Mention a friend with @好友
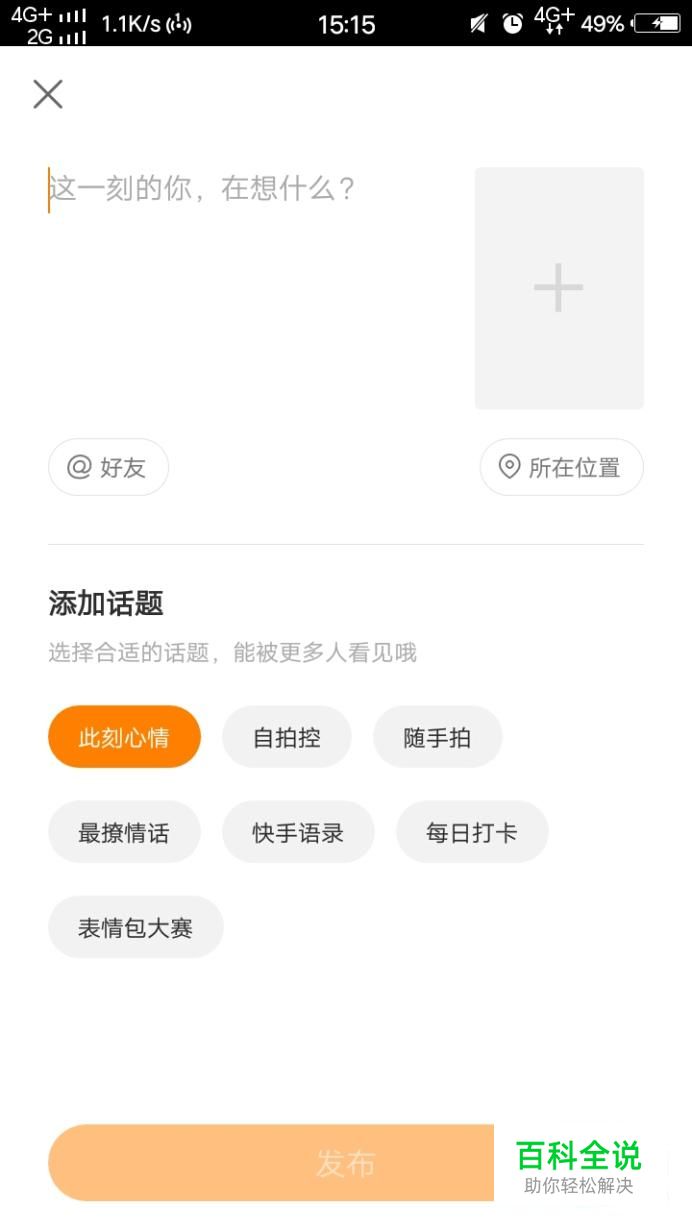 [x=108, y=467]
